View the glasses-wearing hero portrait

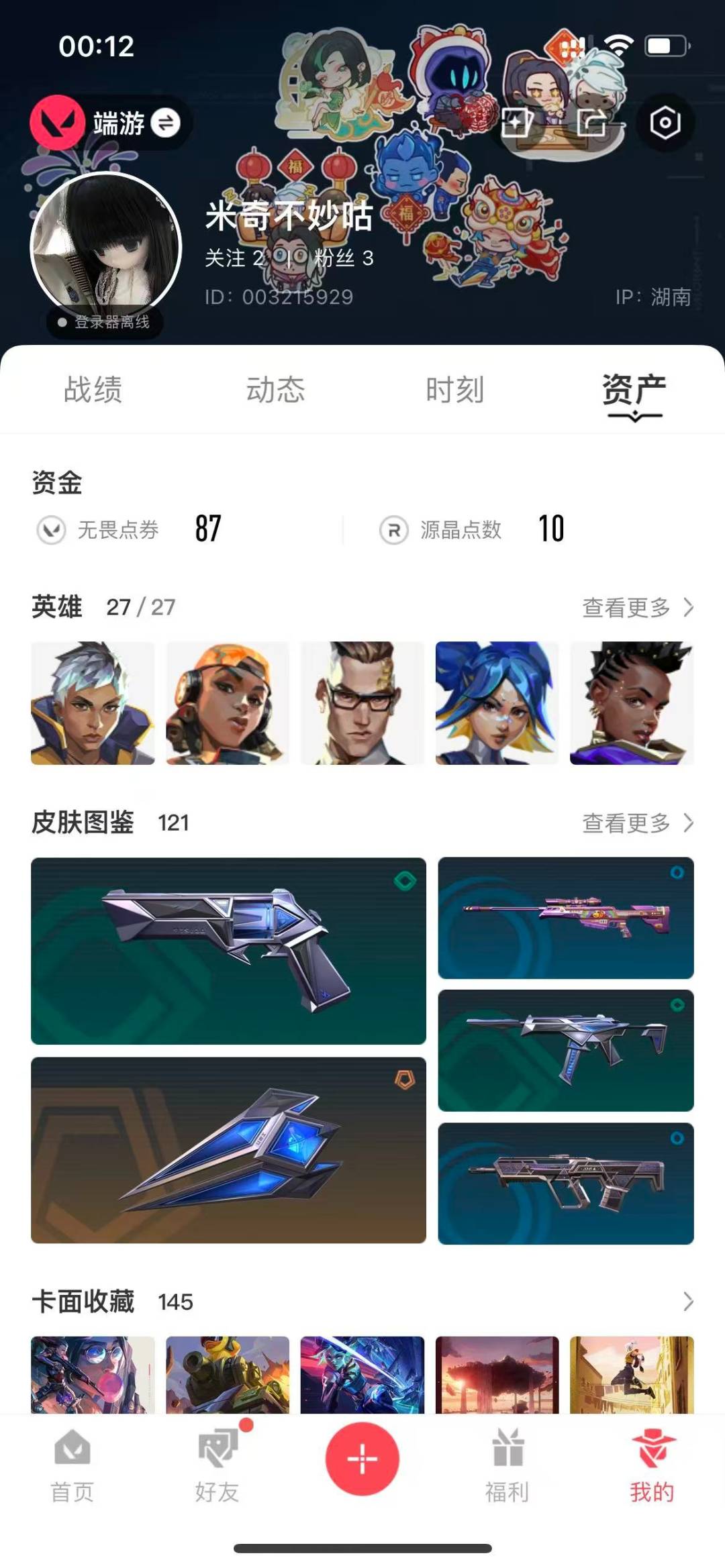(362, 703)
